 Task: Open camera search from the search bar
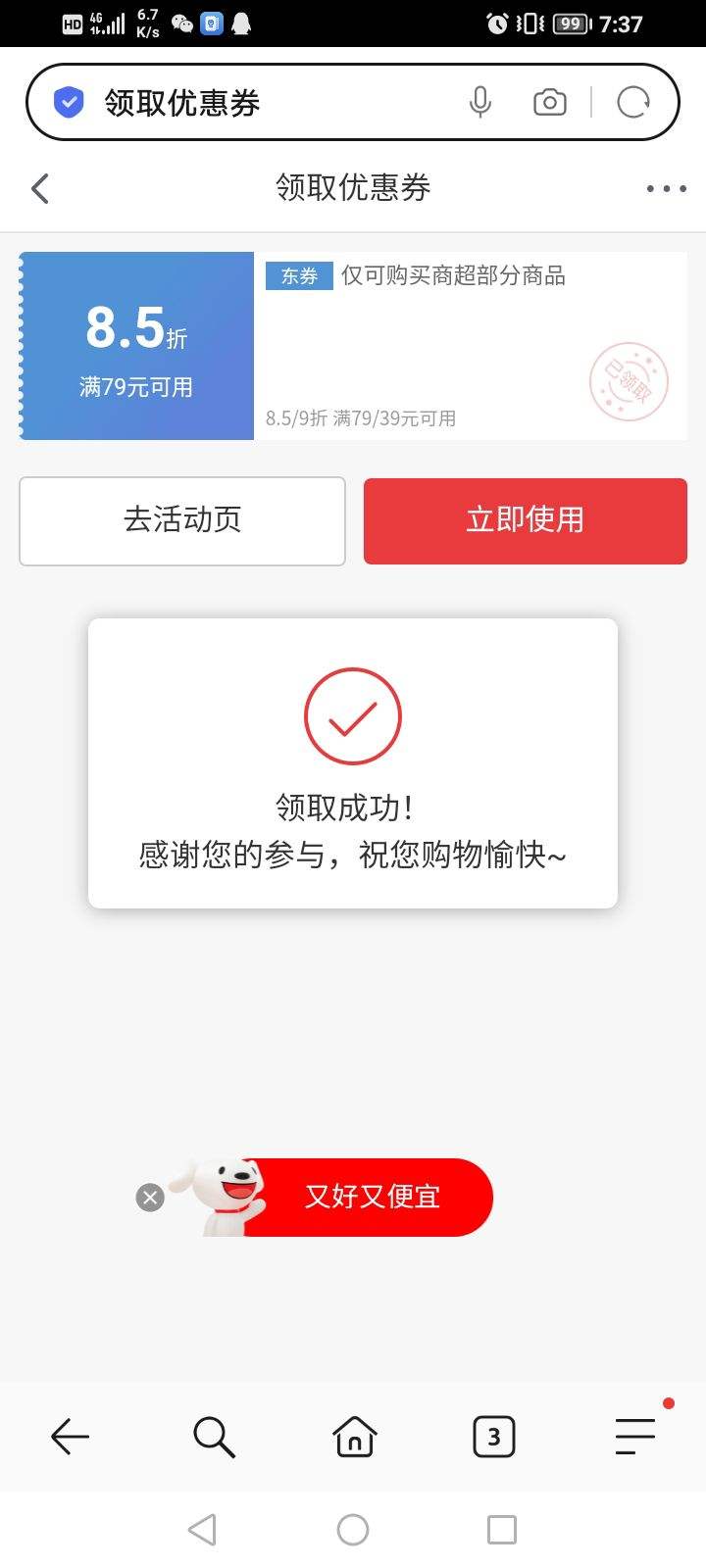pyautogui.click(x=549, y=102)
